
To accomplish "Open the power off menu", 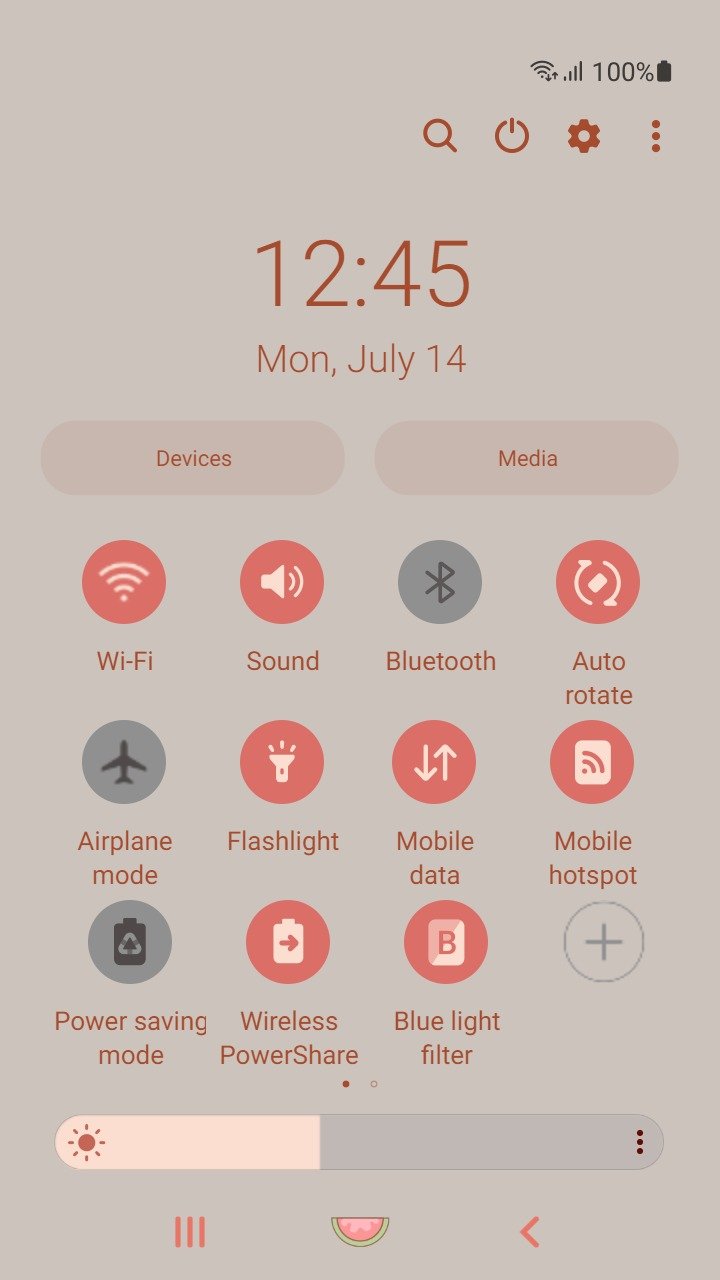I will [x=512, y=135].
